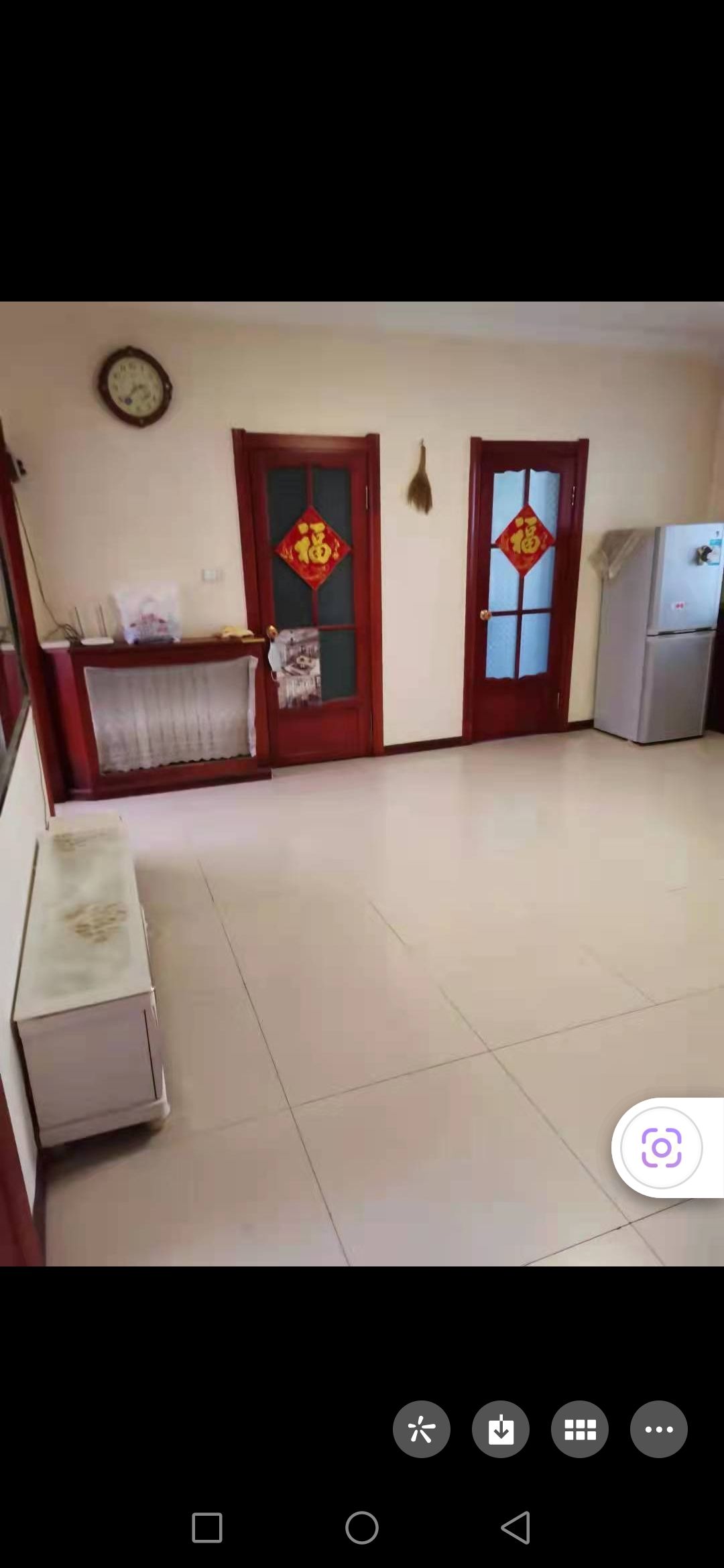Open the more options menu

[659, 1429]
